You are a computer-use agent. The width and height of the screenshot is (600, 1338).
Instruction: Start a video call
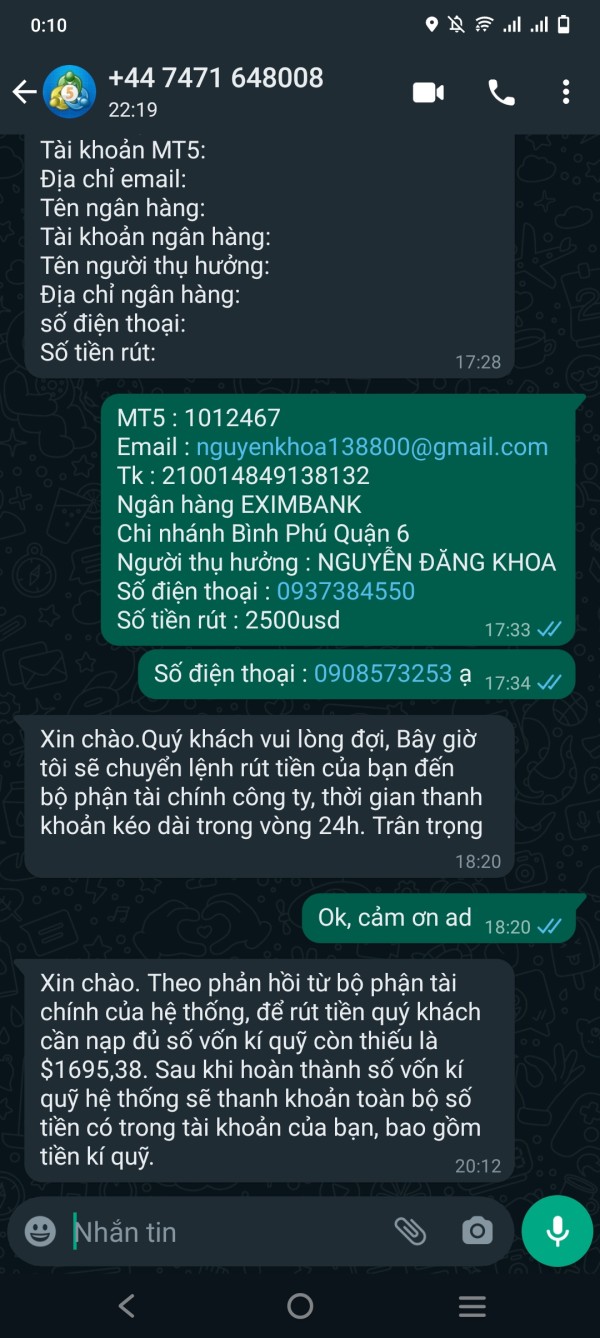pos(428,93)
